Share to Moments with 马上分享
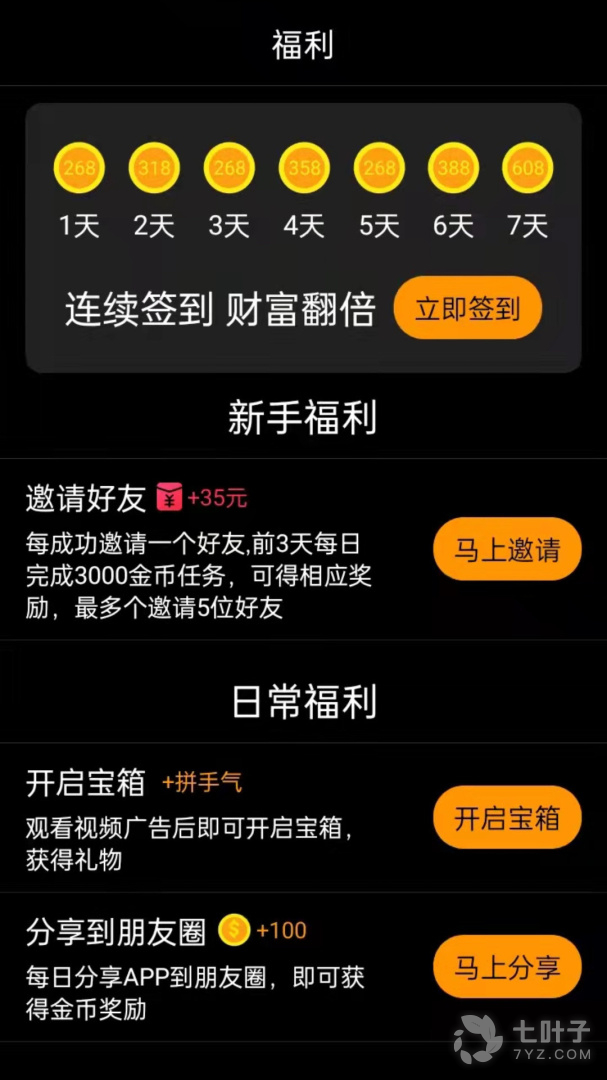Screen dimensions: 607x1080 point(507,967)
